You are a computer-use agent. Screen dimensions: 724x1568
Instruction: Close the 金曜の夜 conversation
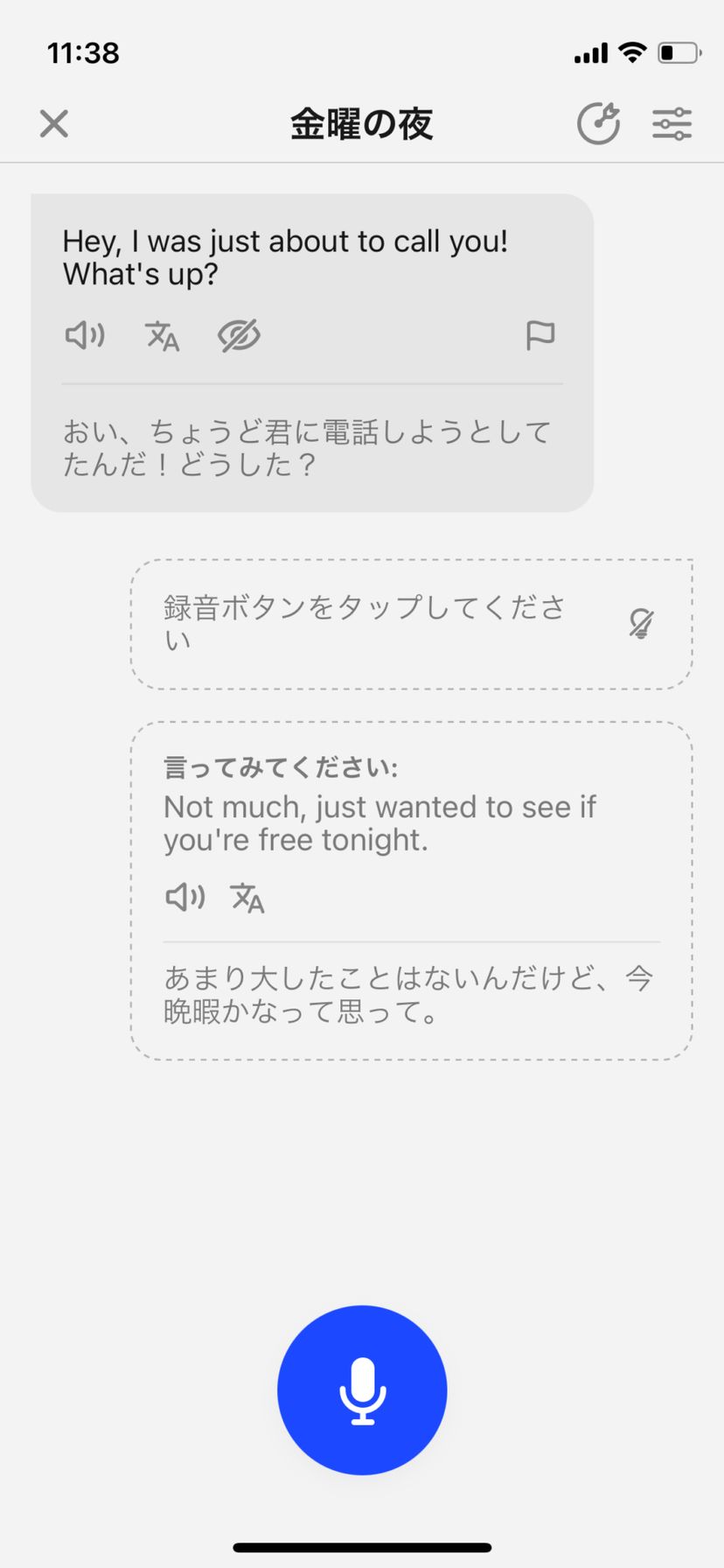54,123
